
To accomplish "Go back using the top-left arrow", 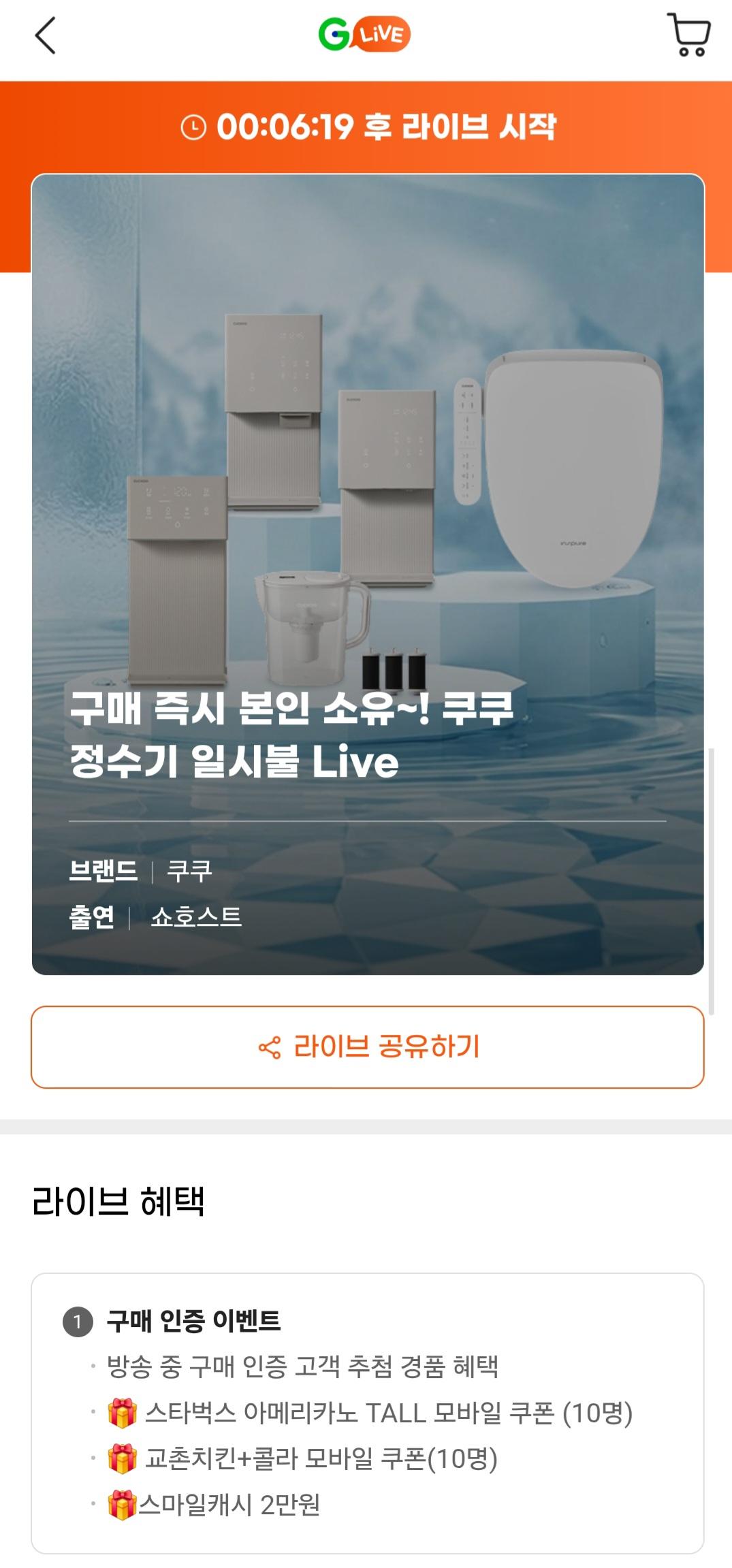I will [x=45, y=35].
